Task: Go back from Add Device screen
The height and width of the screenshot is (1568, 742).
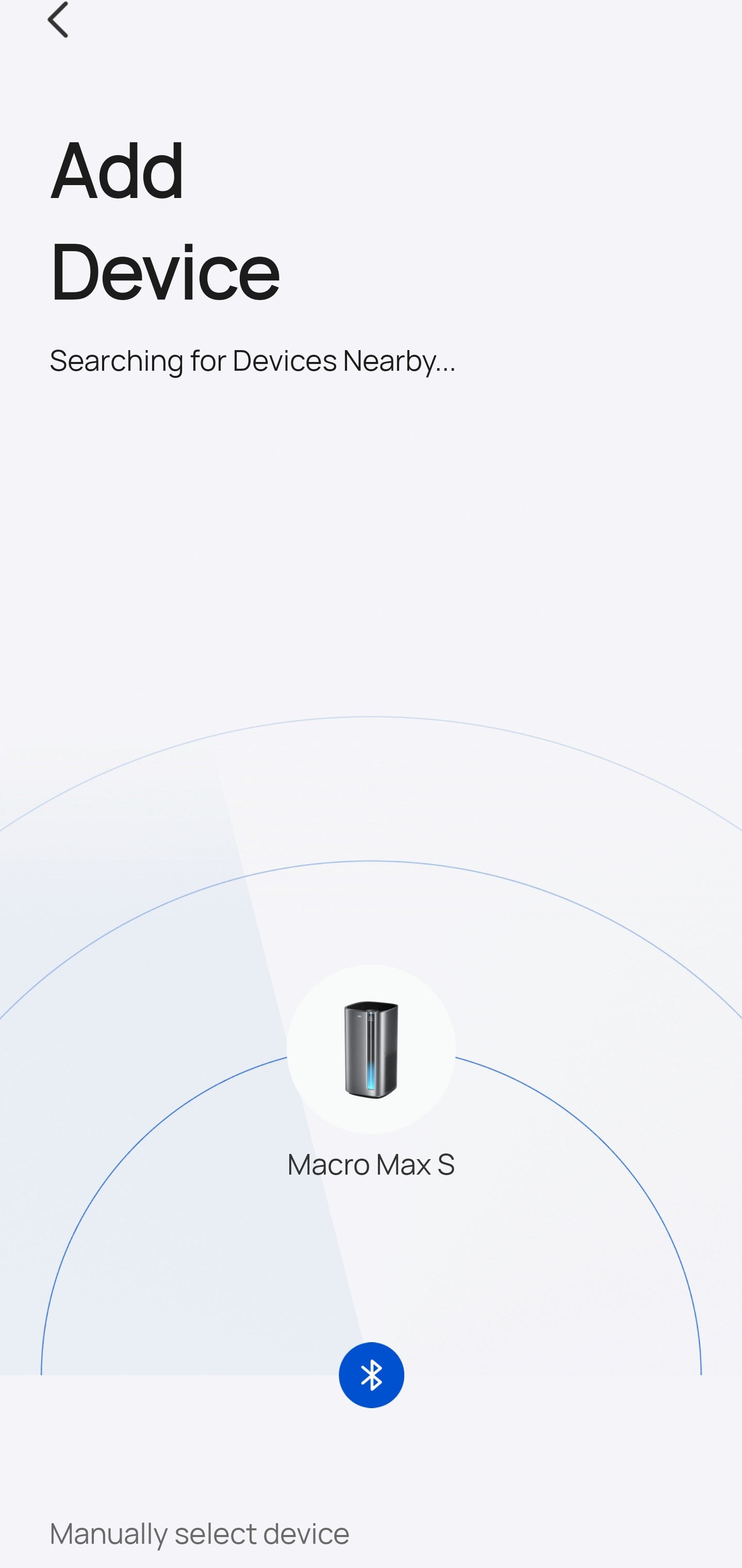Action: [58, 20]
